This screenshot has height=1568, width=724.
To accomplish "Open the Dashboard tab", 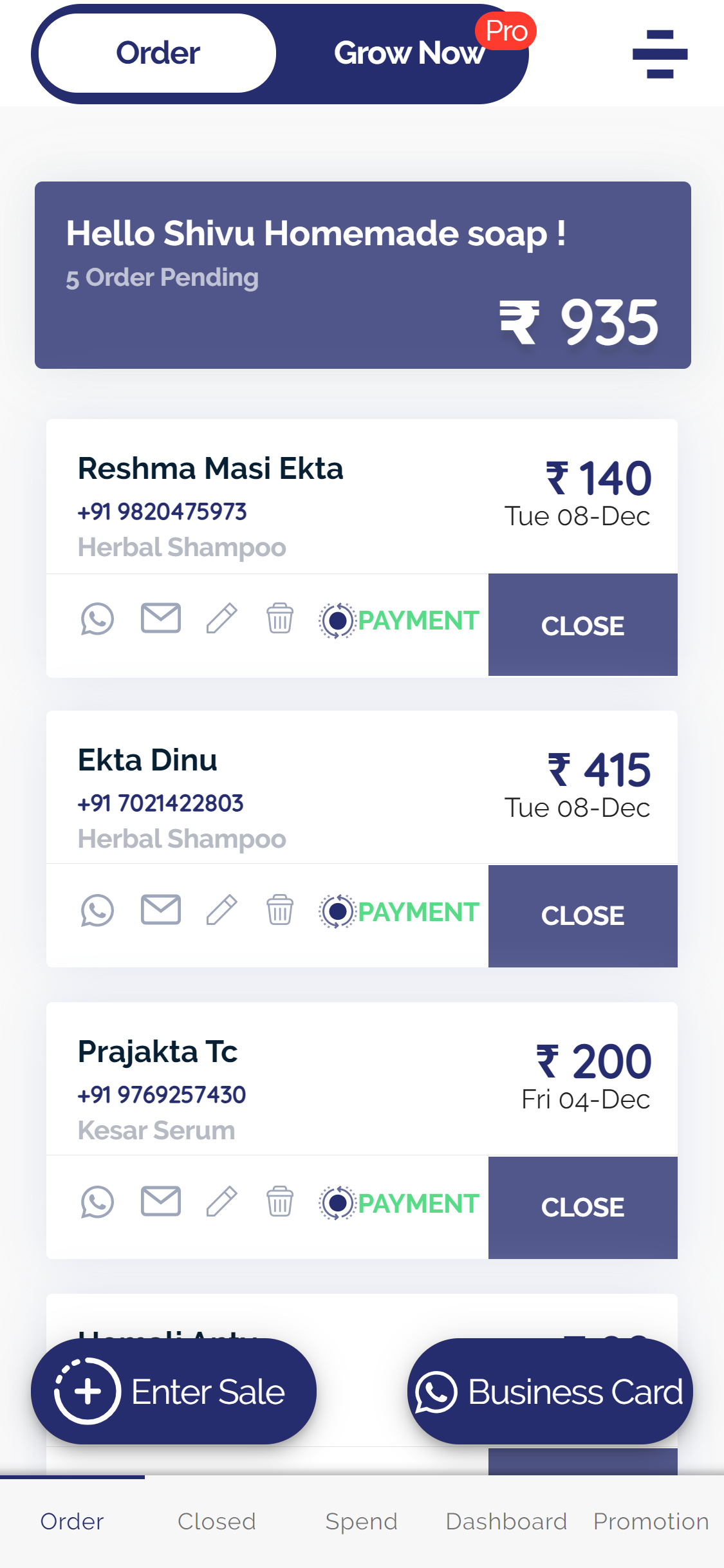I will [506, 1522].
